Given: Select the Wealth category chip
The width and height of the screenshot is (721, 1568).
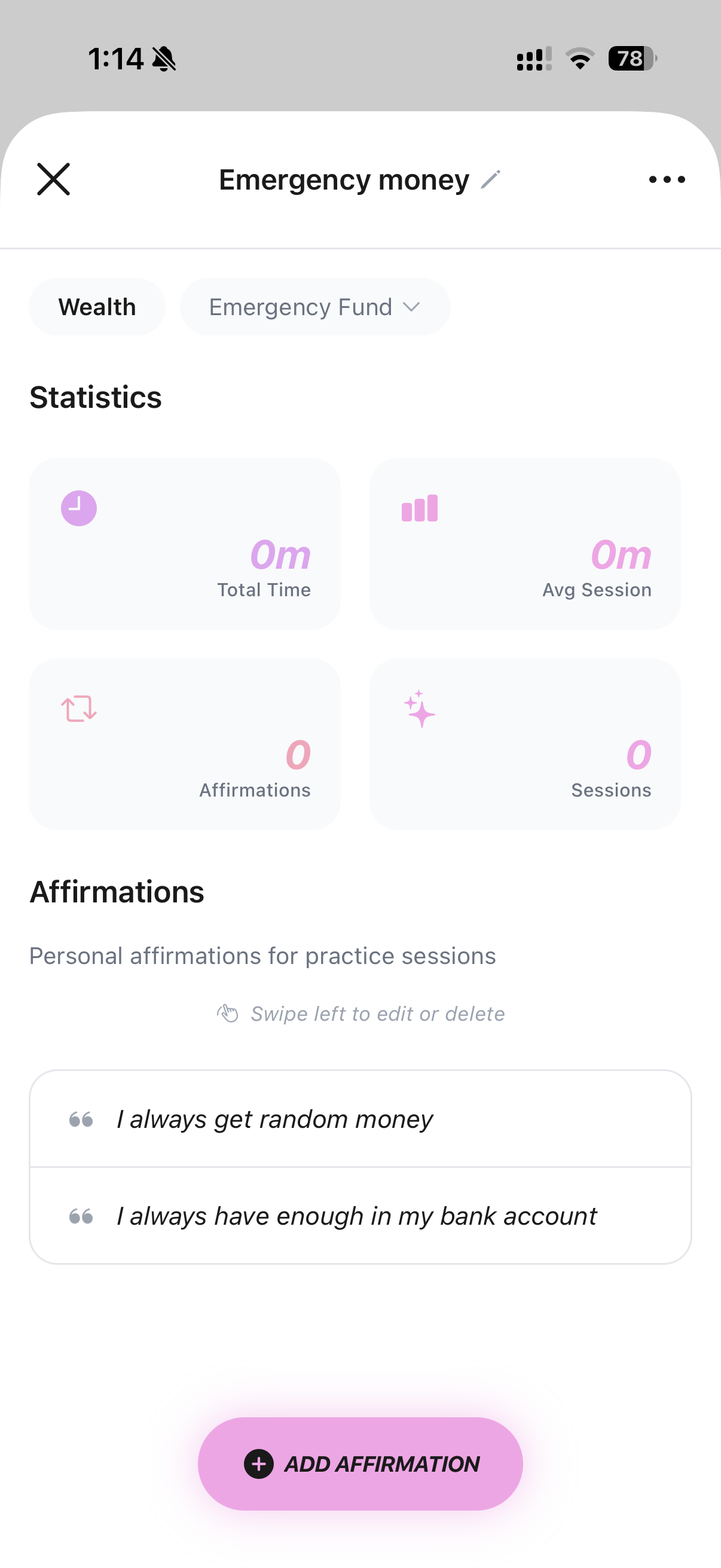Looking at the screenshot, I should (97, 307).
